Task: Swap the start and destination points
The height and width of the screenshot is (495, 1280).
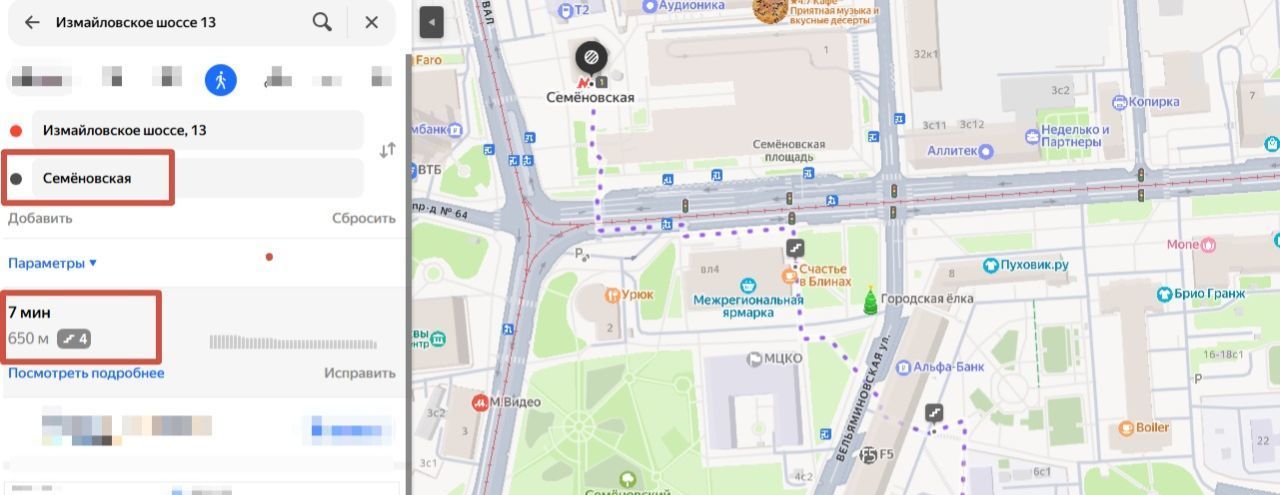Action: point(387,151)
